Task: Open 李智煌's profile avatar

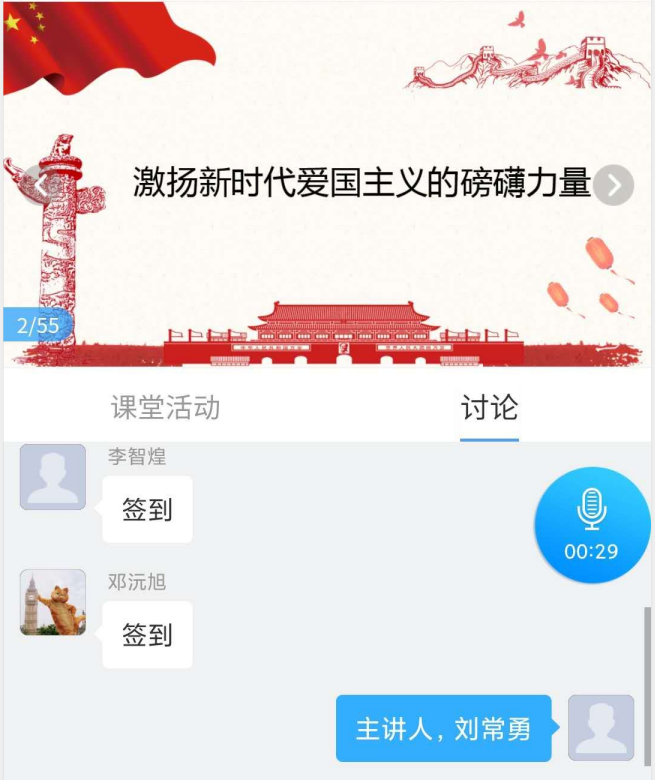Action: [x=53, y=477]
